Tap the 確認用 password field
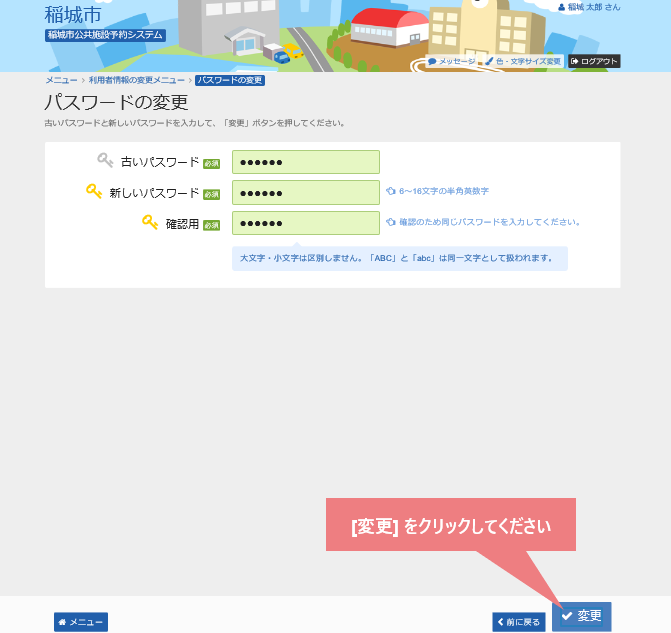 (306, 222)
